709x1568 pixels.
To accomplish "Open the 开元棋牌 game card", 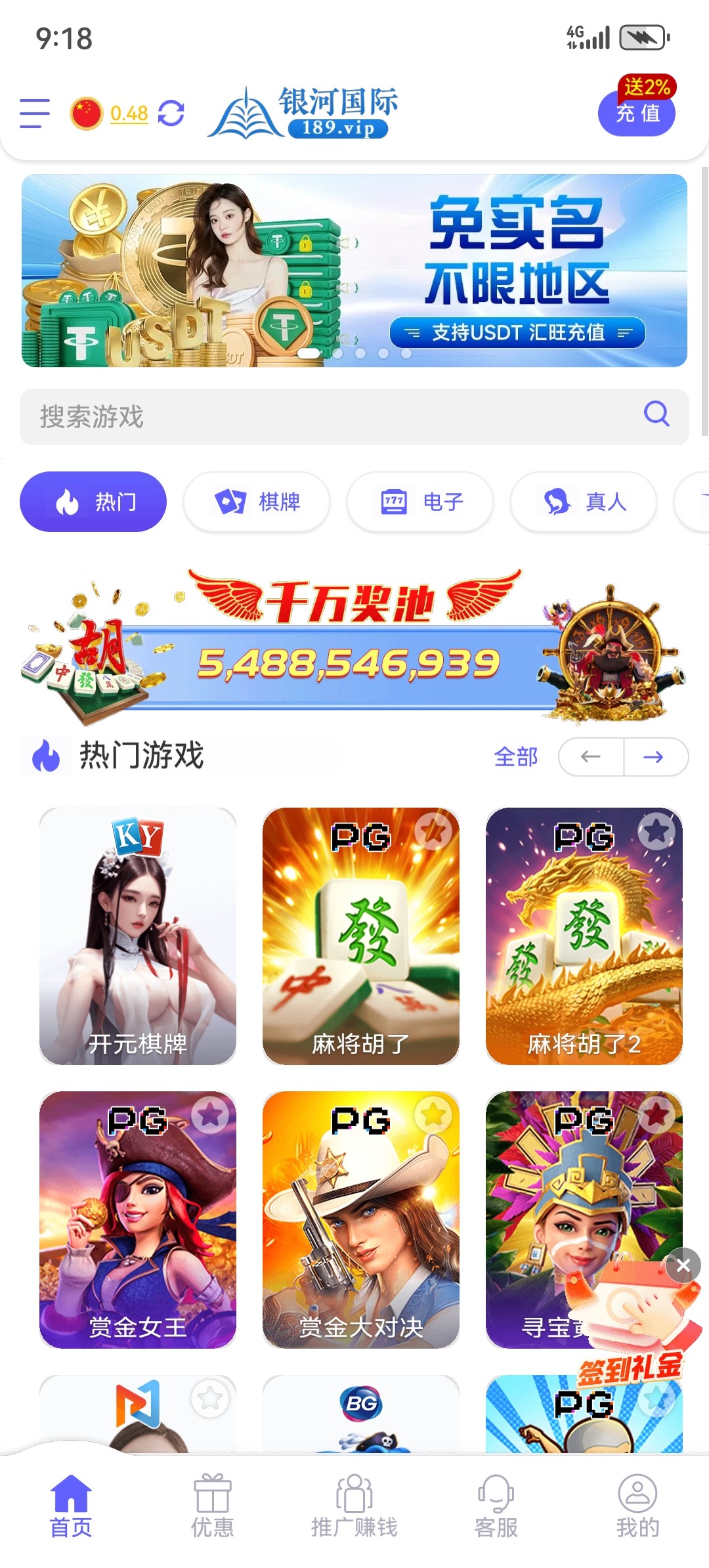I will [x=138, y=936].
